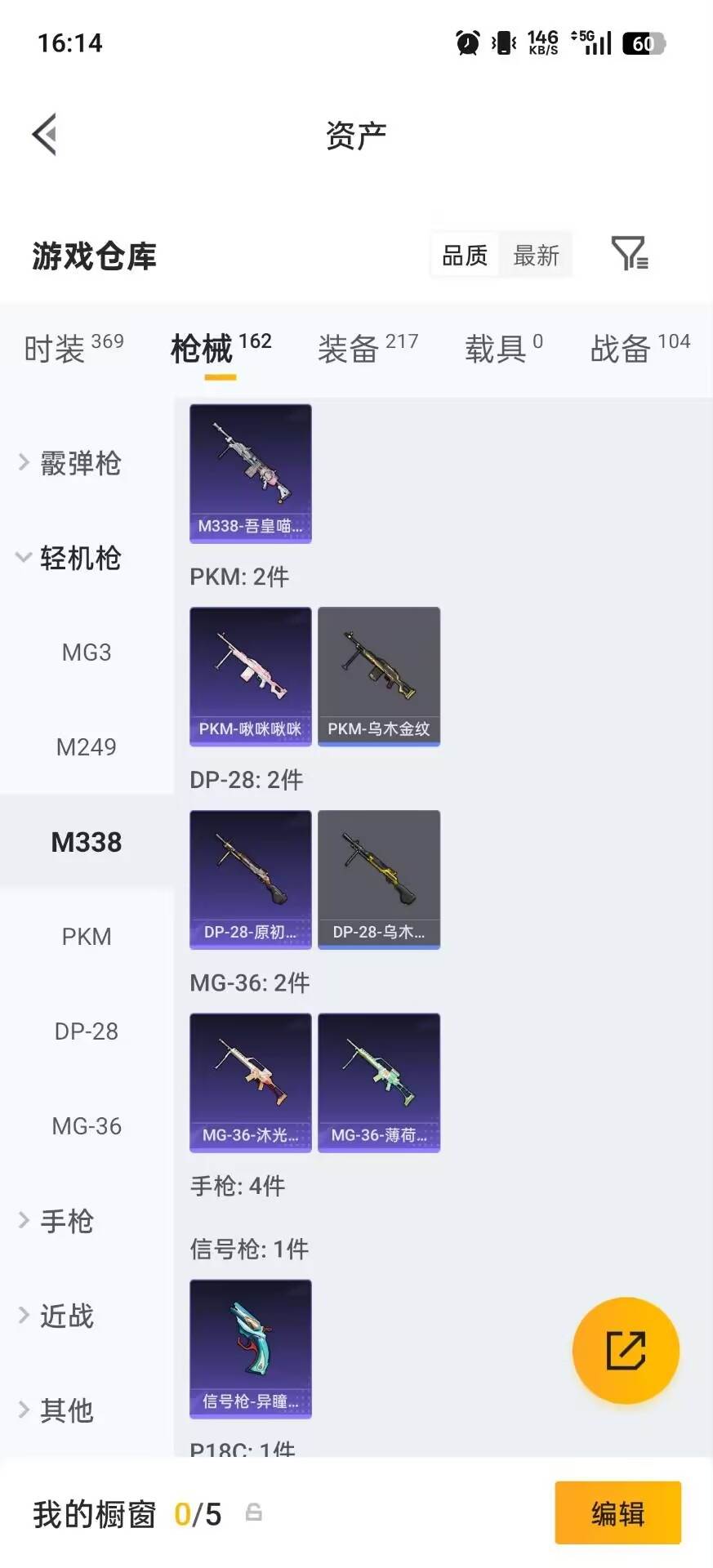Sort items by 最新
713x1568 pixels.
[x=536, y=256]
